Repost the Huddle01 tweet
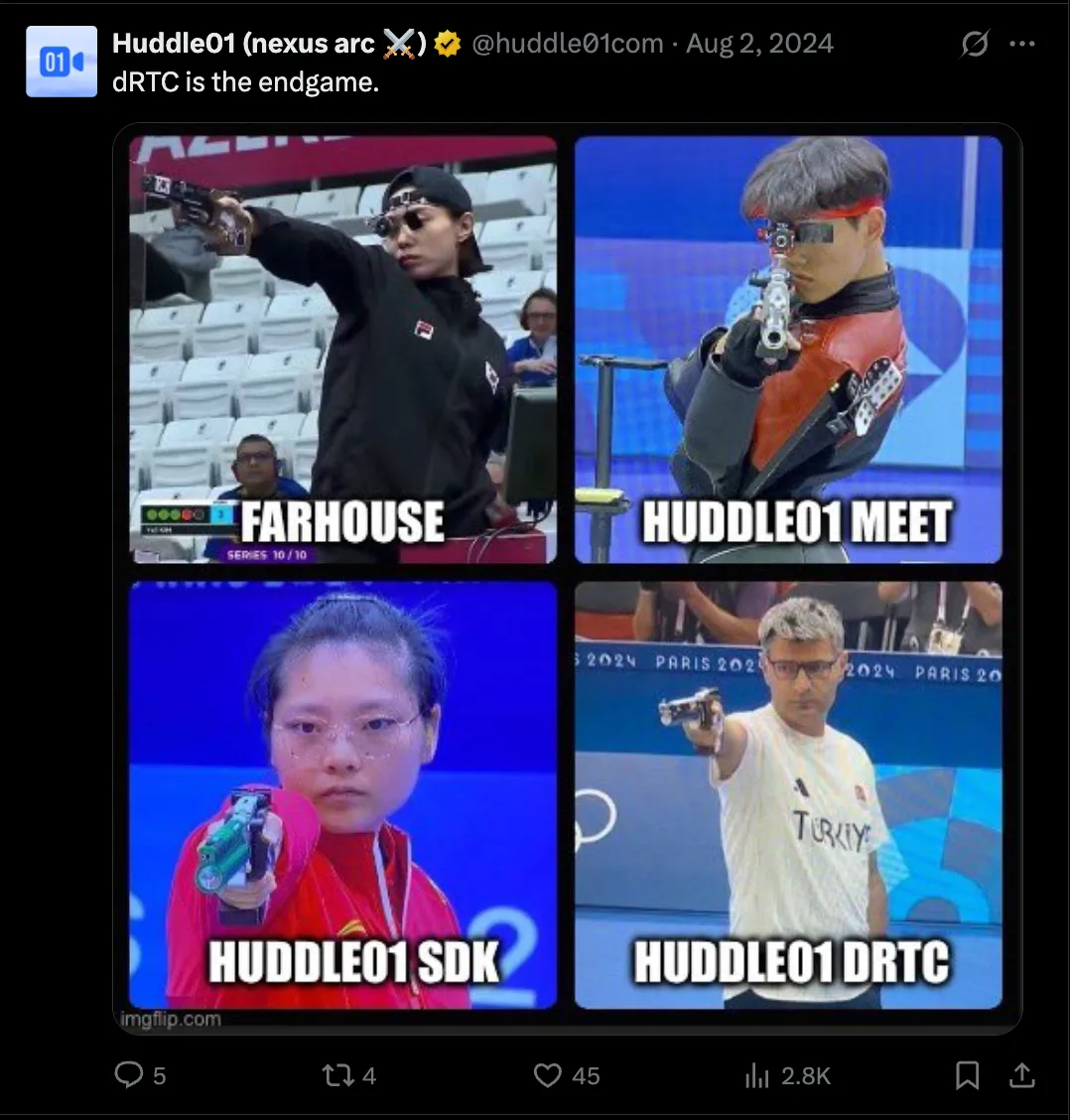This screenshot has height=1120, width=1070. (x=337, y=1074)
